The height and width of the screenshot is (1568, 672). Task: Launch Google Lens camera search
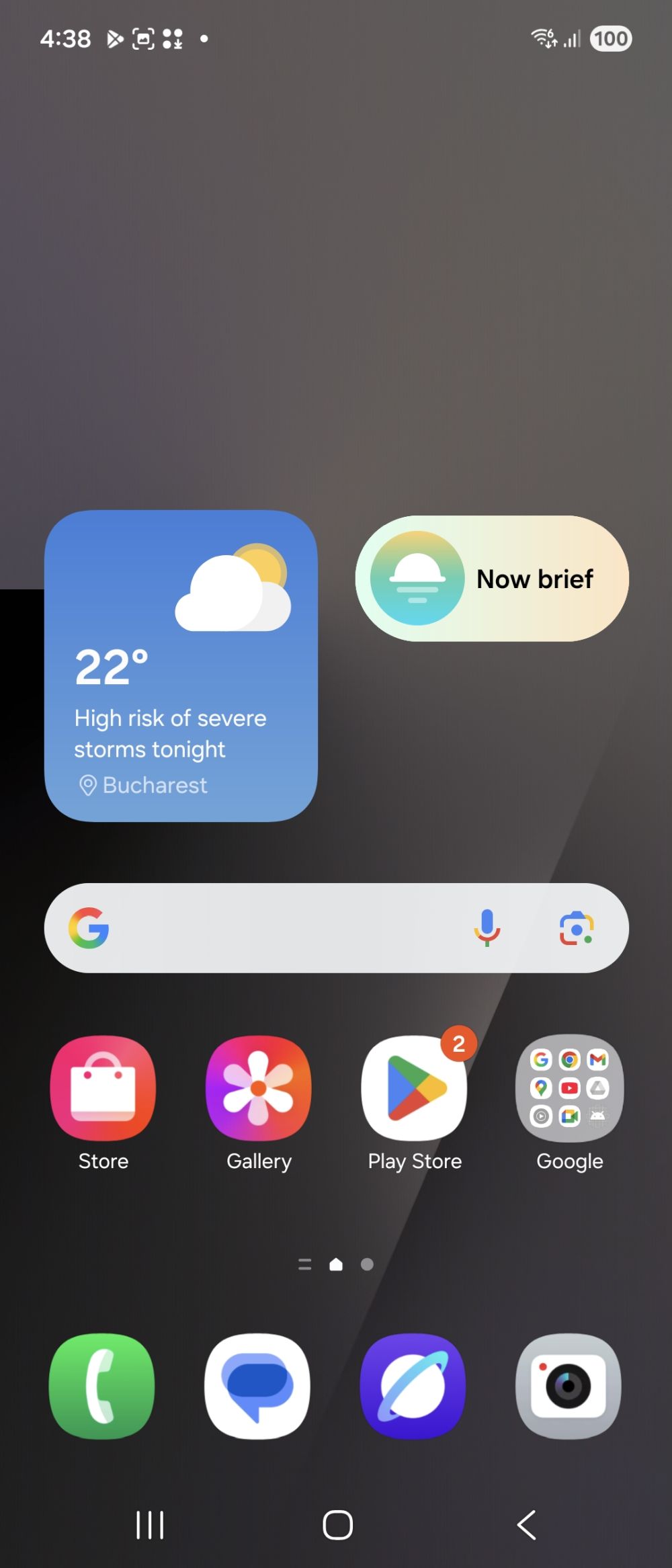point(577,928)
